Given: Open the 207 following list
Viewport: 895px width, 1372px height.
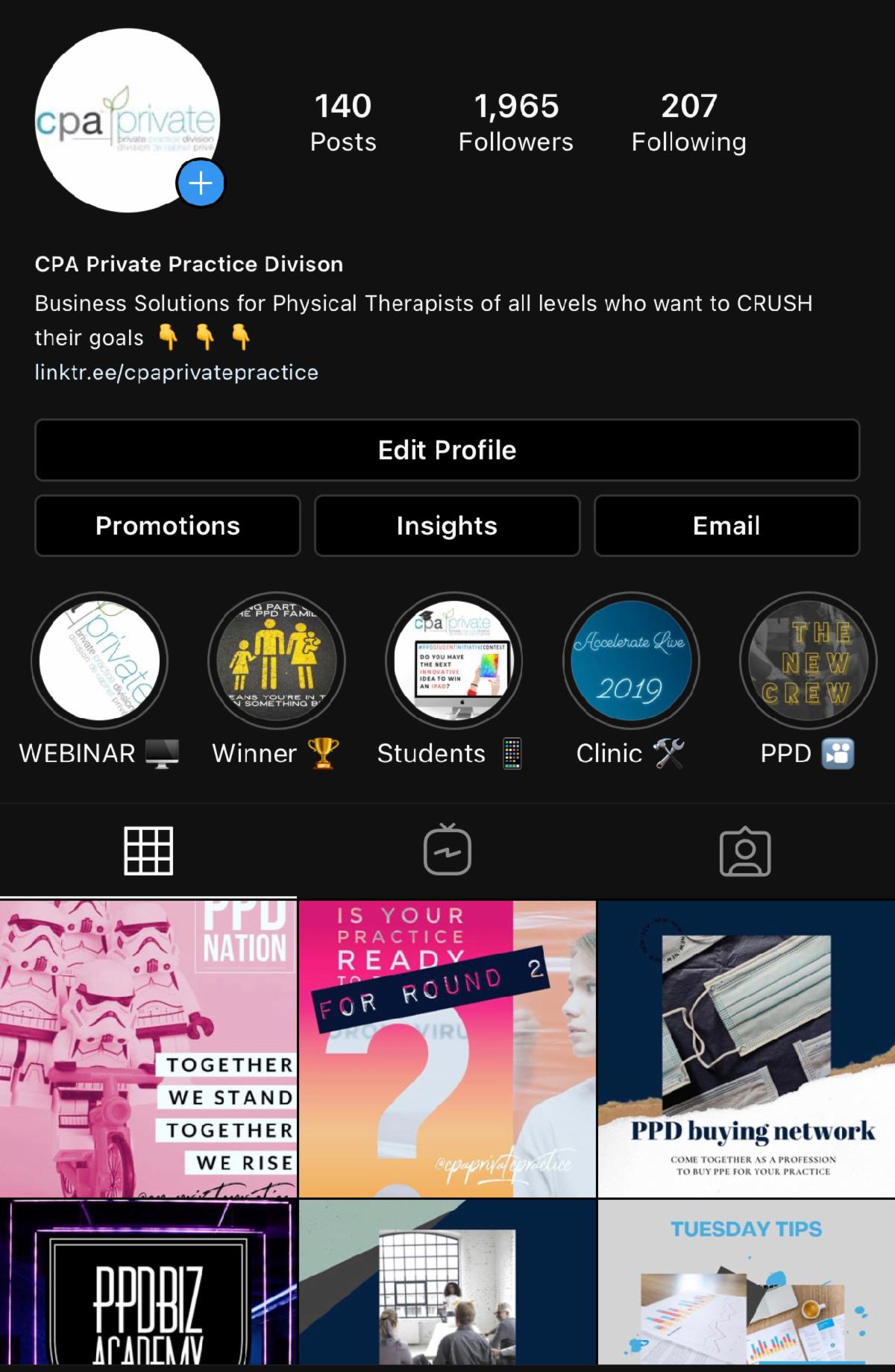Looking at the screenshot, I should tap(688, 122).
